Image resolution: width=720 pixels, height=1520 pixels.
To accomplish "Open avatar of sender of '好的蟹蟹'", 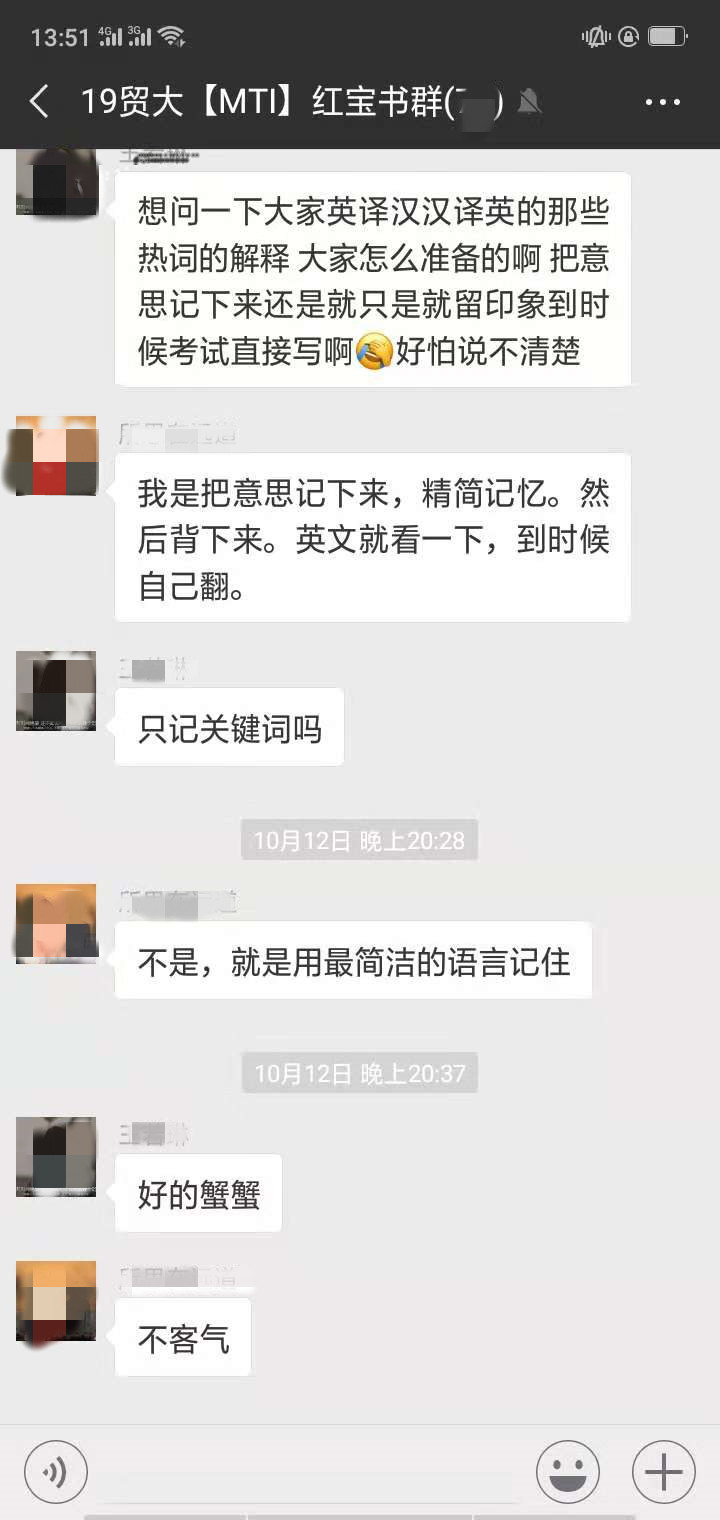I will pos(56,1157).
